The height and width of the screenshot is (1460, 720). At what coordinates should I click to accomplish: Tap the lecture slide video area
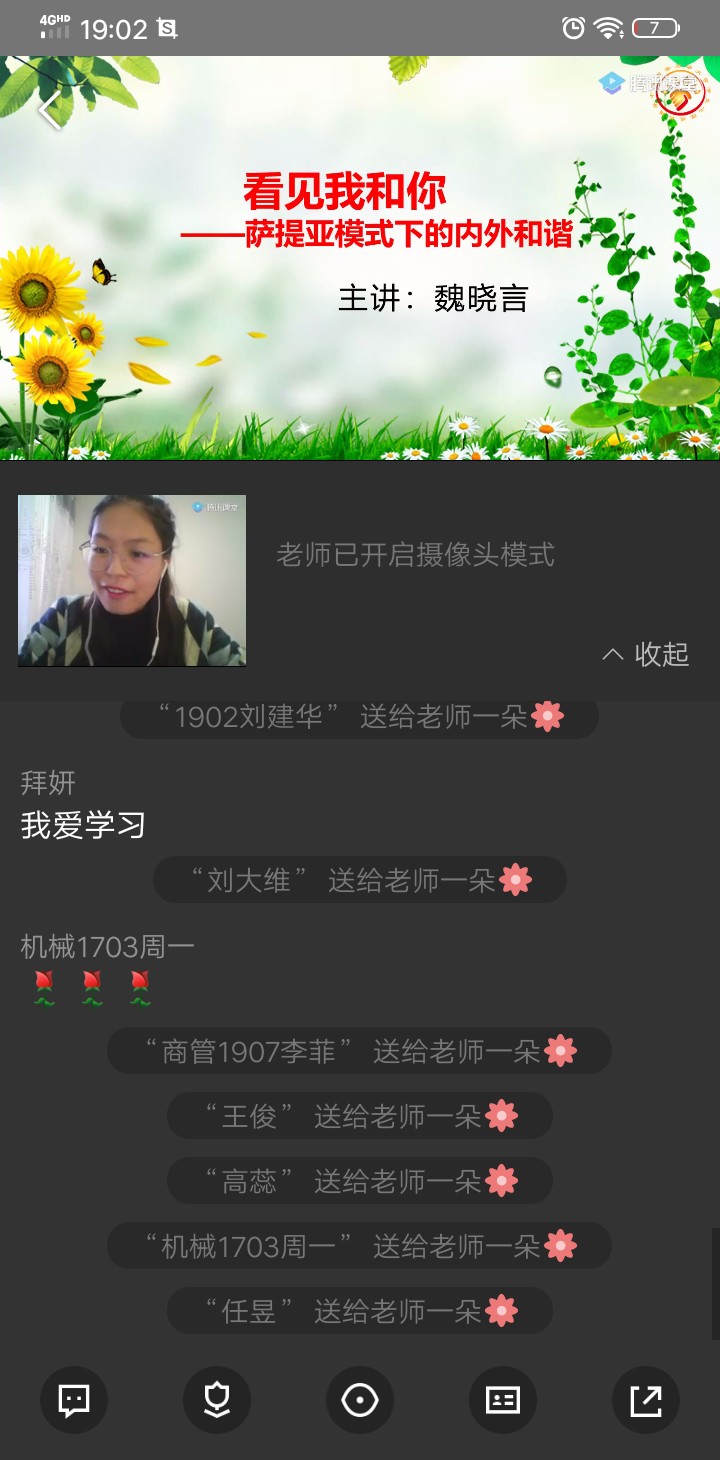[360, 300]
